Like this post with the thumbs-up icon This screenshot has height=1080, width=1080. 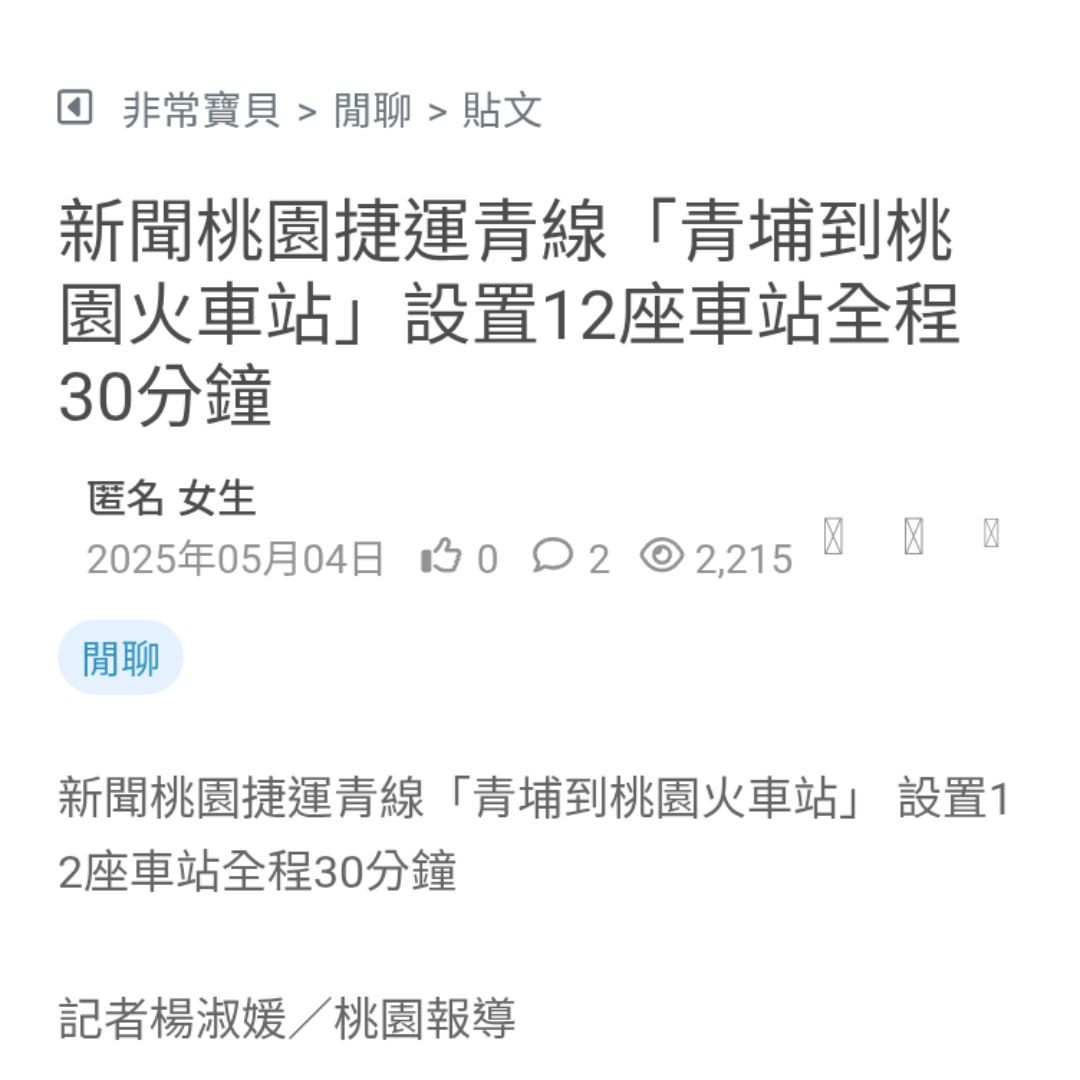(x=441, y=556)
